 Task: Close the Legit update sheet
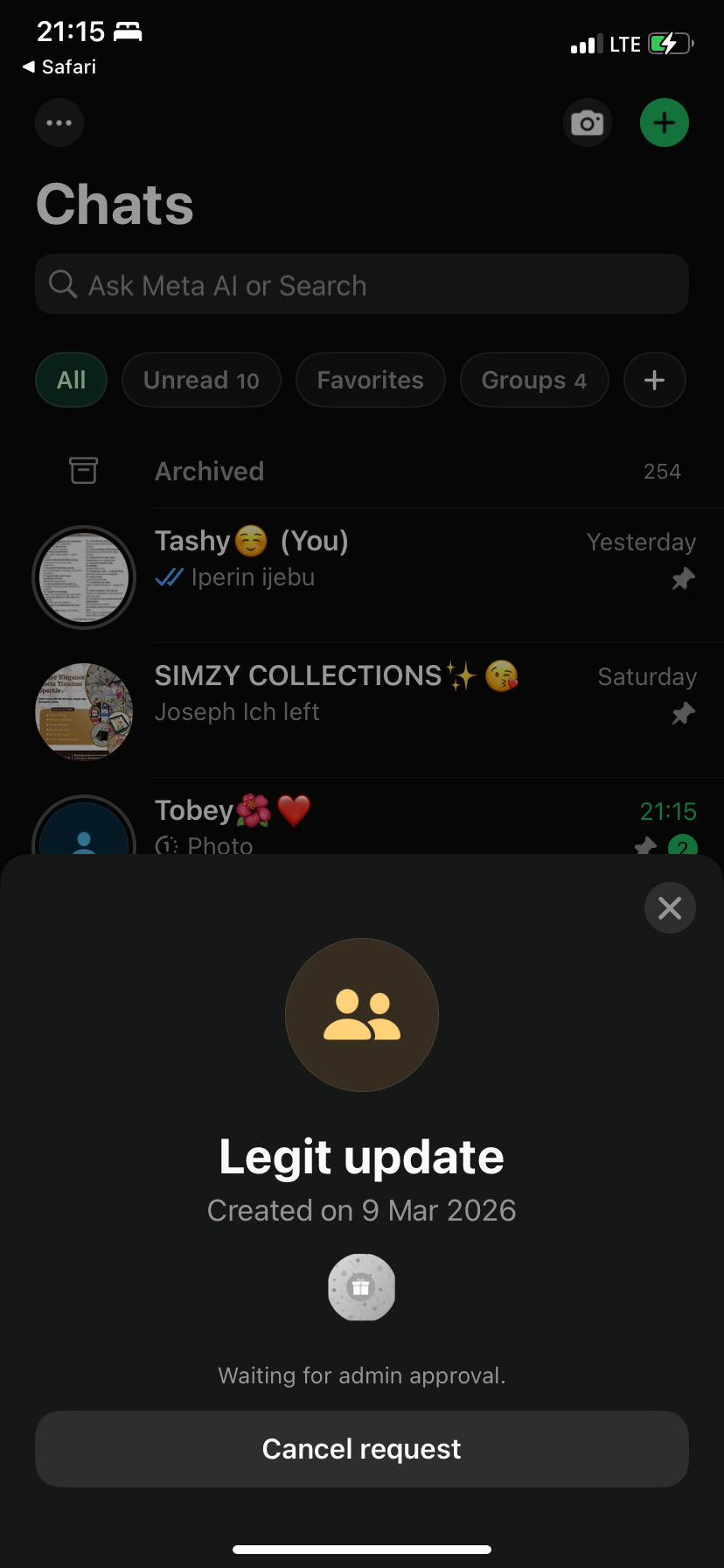click(670, 908)
